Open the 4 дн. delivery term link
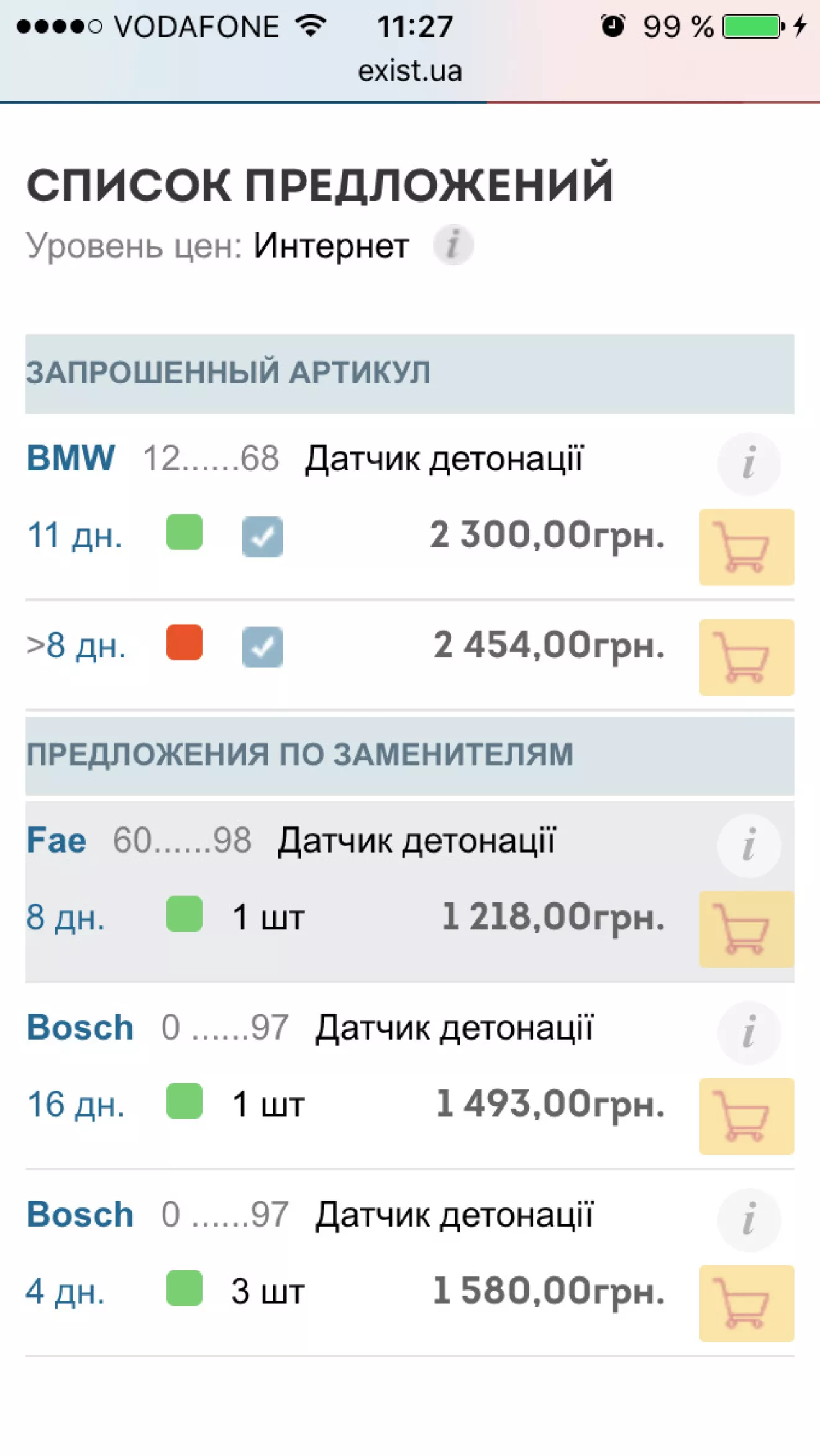The height and width of the screenshot is (1456, 820). 65,1291
